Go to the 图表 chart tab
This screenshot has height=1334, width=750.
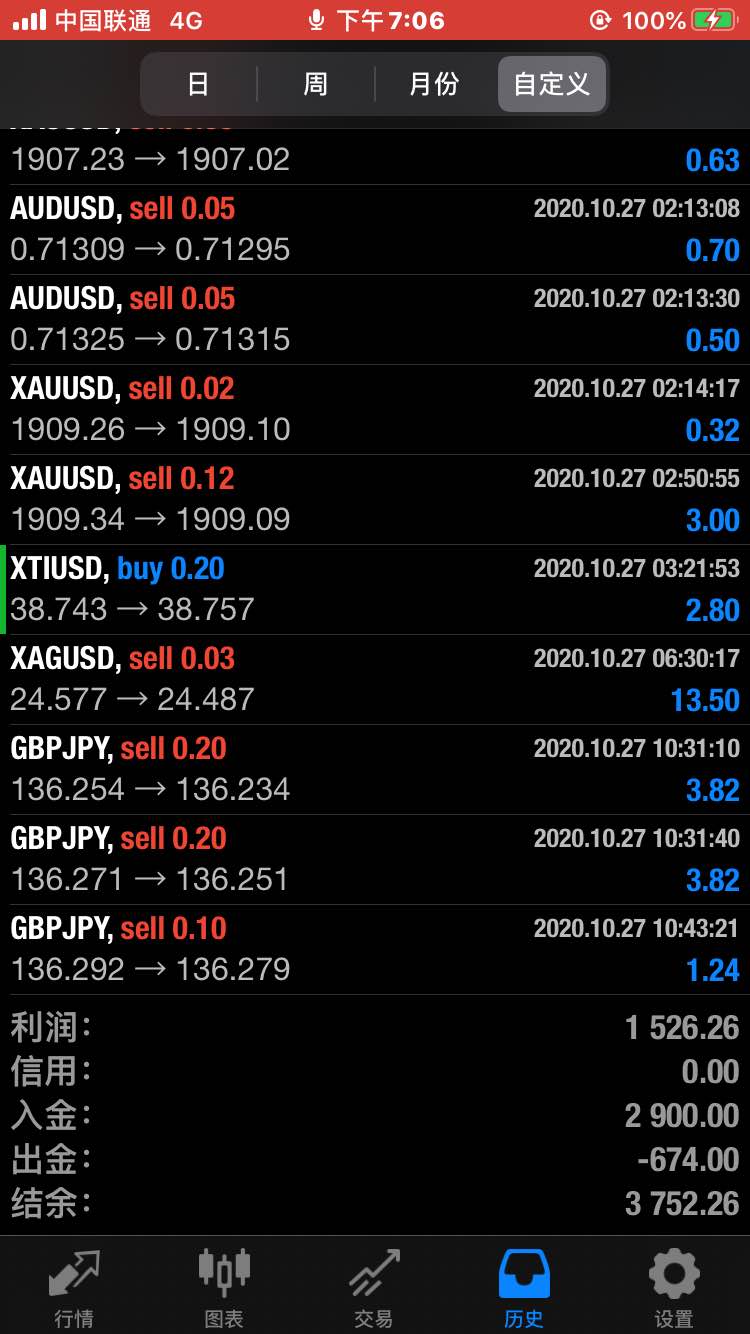pos(224,1287)
